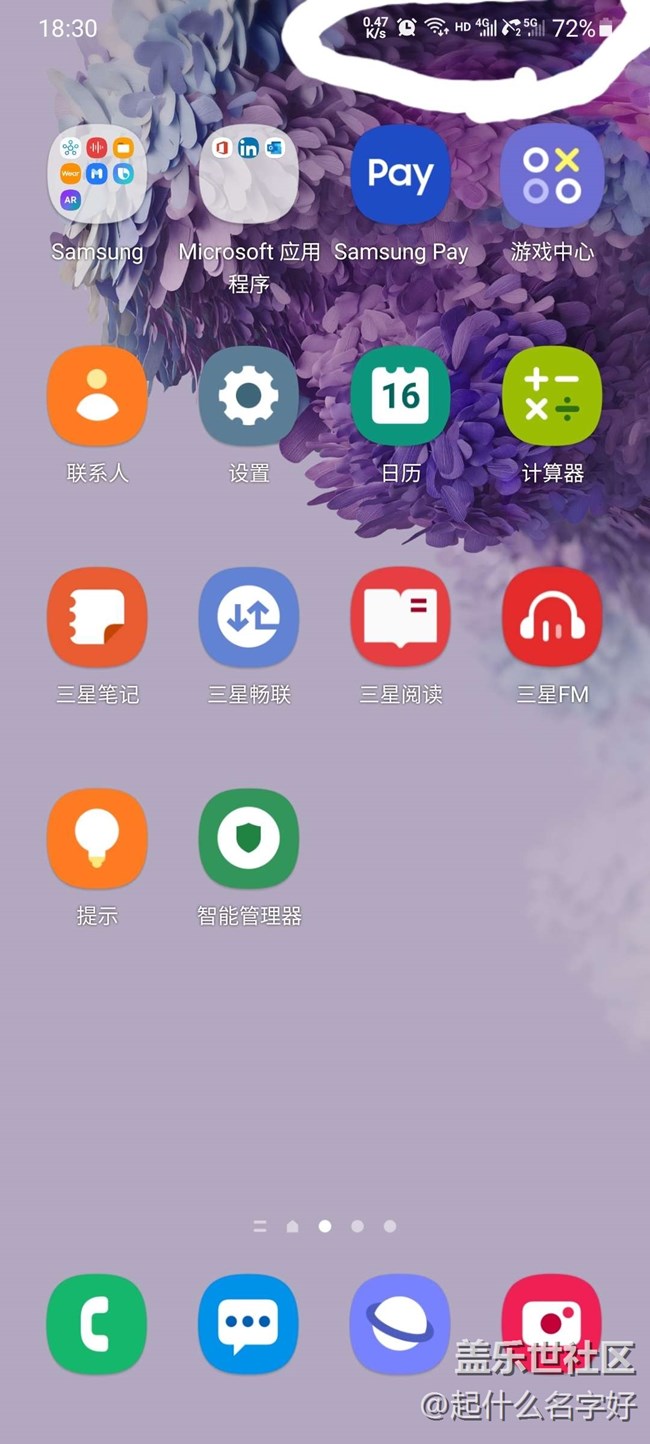The height and width of the screenshot is (1444, 650).
Task: Open 游戏中心 app
Action: (552, 175)
